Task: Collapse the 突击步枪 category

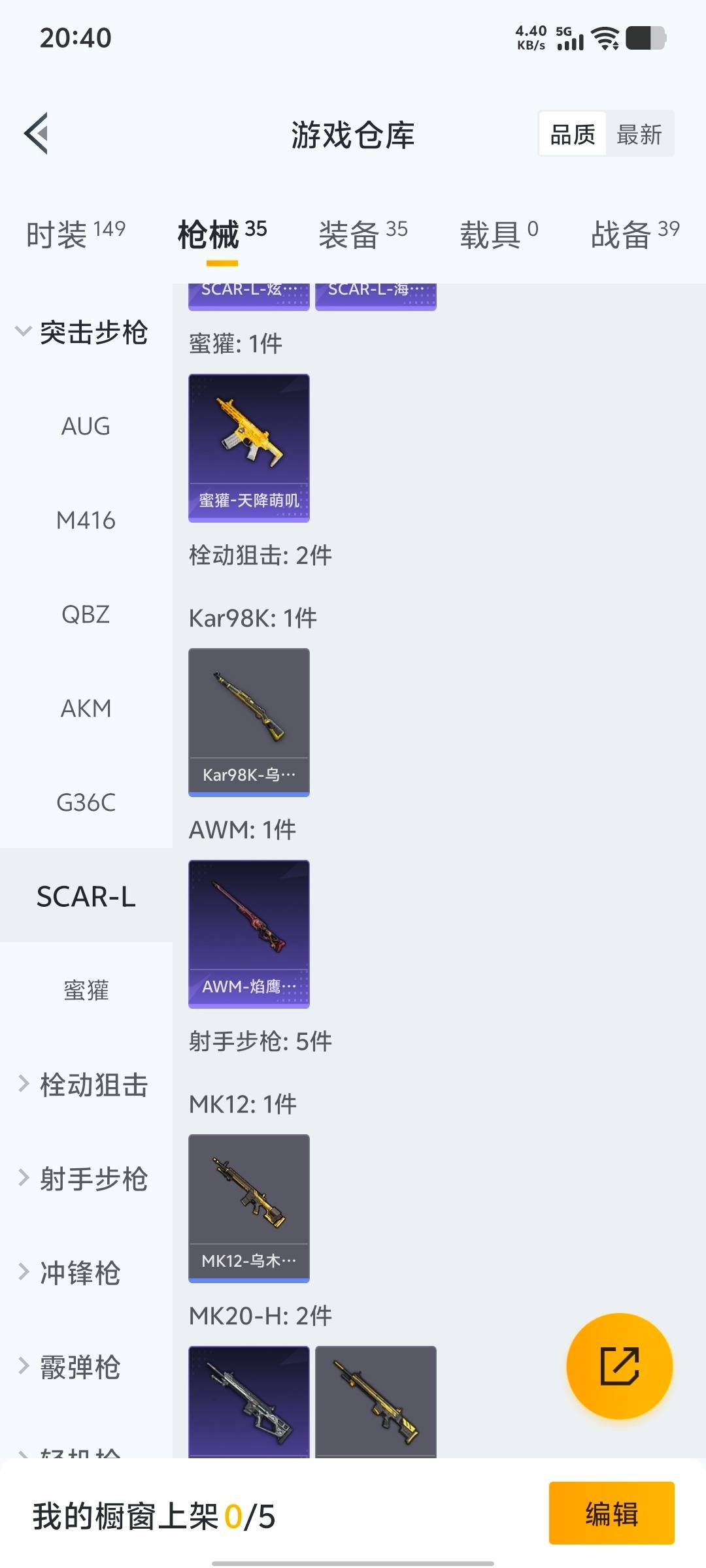Action: 93,333
